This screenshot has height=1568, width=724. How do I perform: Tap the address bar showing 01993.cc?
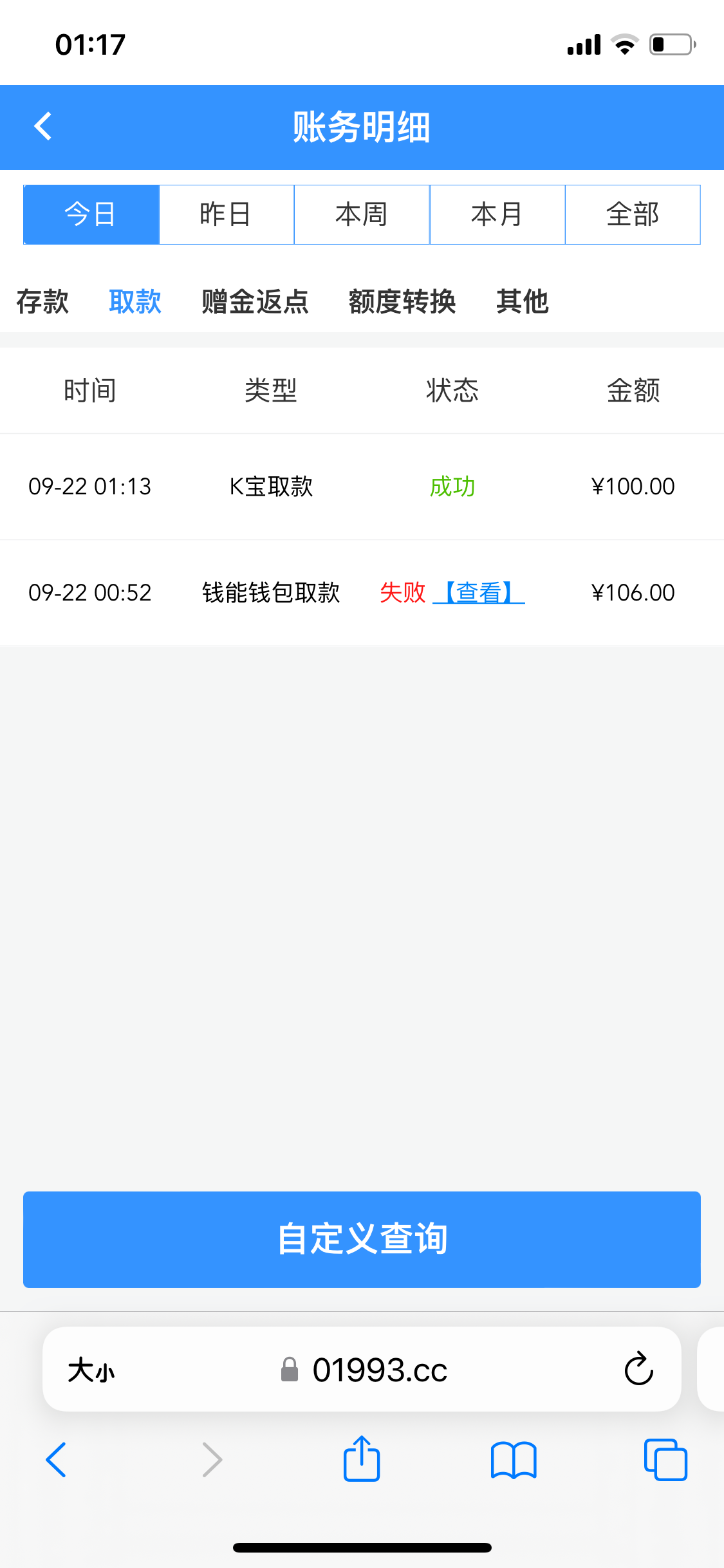tap(380, 1369)
